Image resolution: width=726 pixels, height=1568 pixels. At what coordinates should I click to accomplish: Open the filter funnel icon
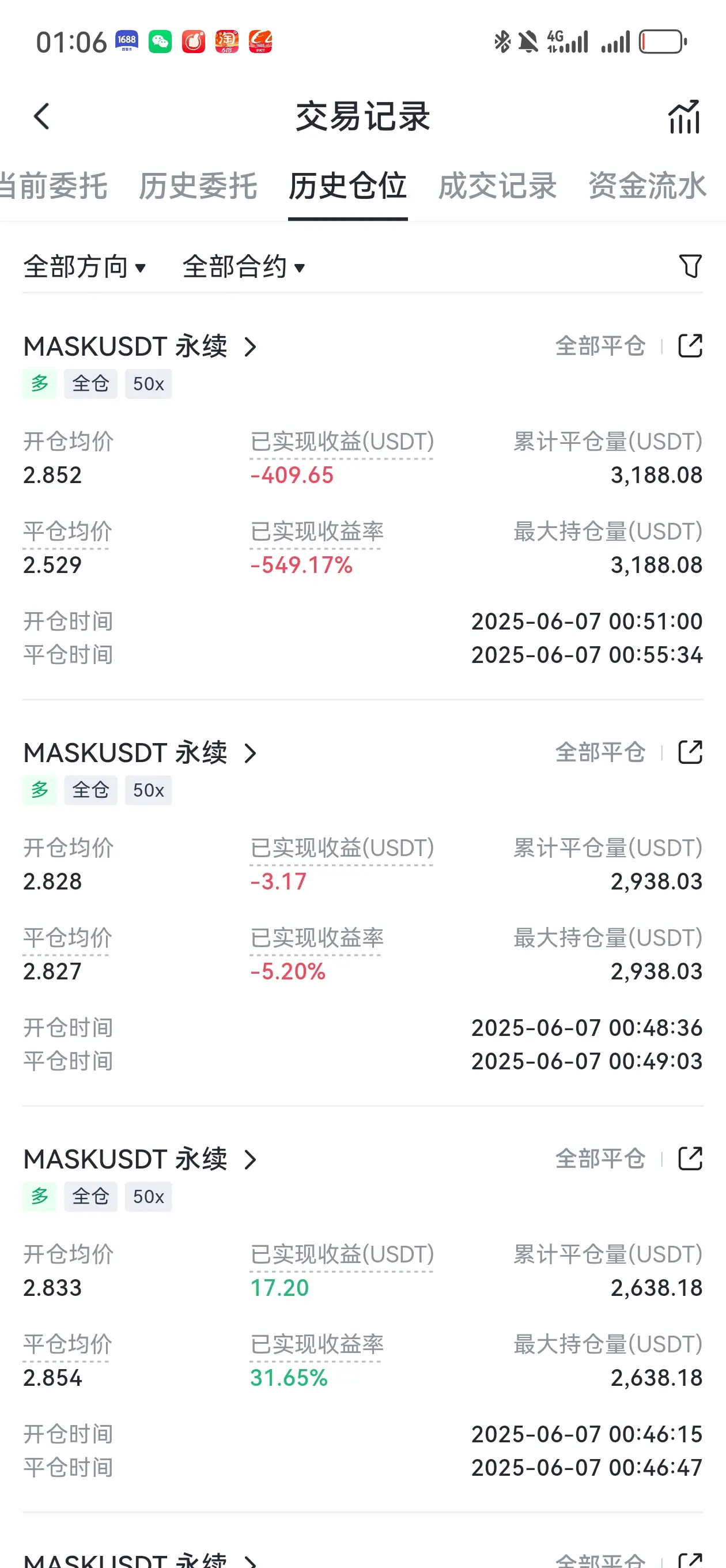(x=690, y=266)
